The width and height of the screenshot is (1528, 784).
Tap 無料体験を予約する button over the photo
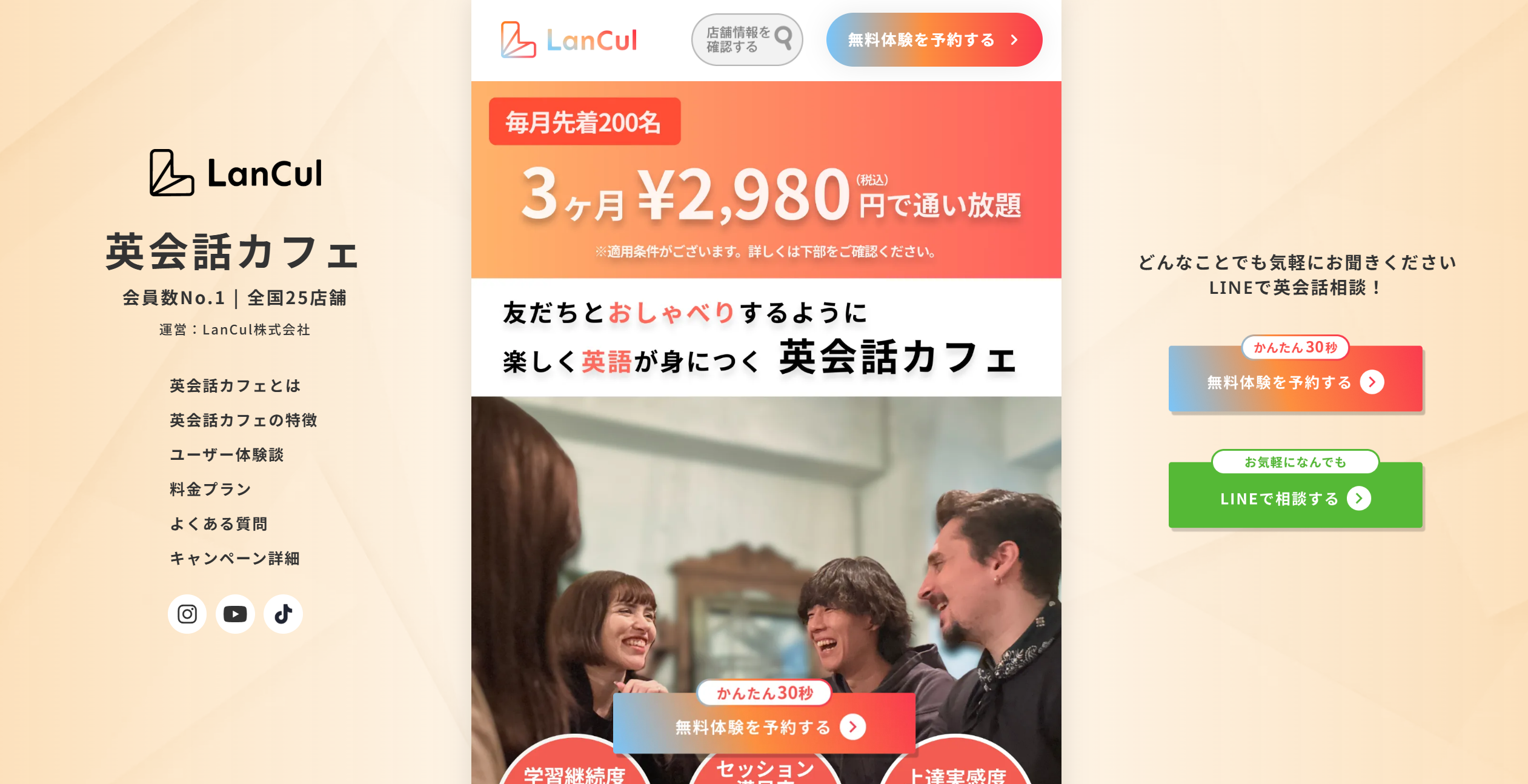[764, 723]
